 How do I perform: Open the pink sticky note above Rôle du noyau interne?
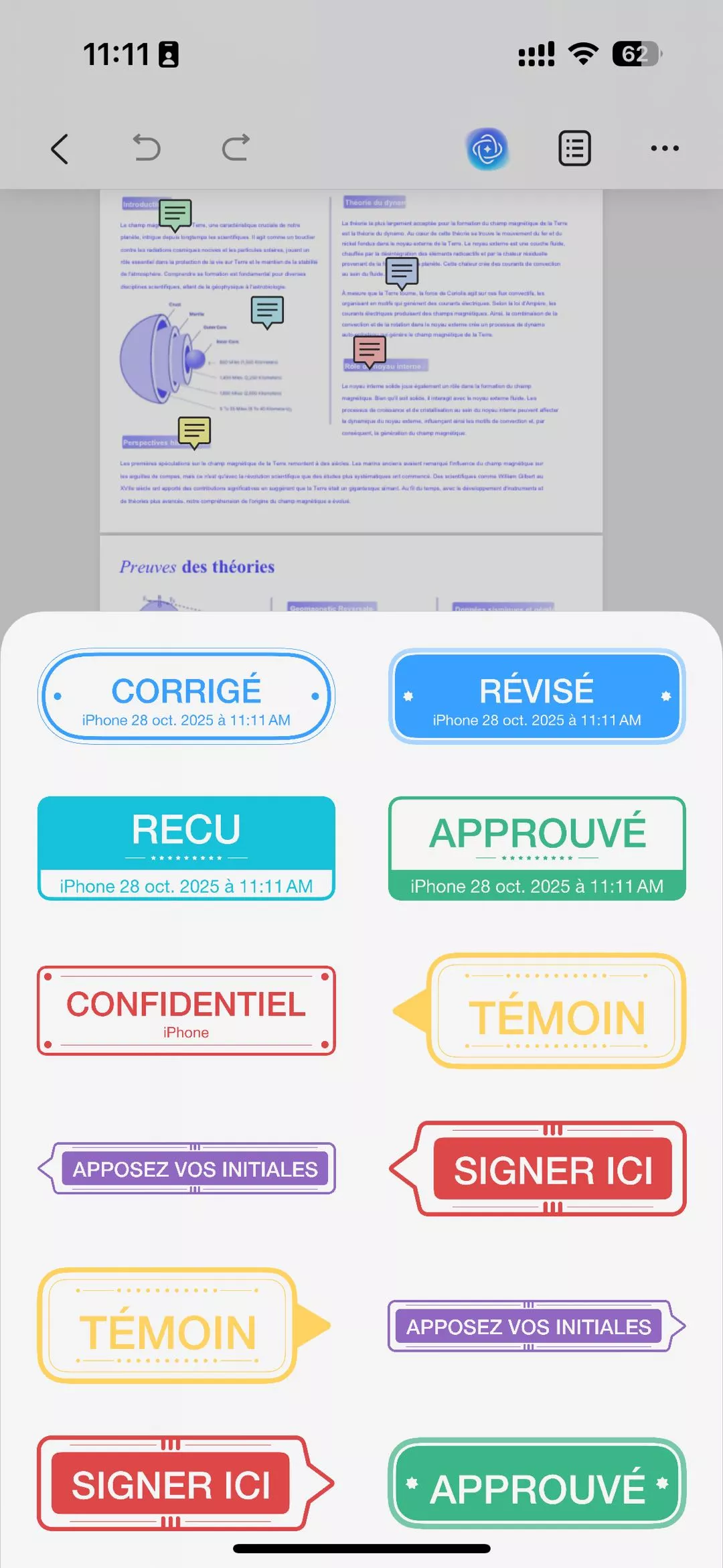click(368, 348)
